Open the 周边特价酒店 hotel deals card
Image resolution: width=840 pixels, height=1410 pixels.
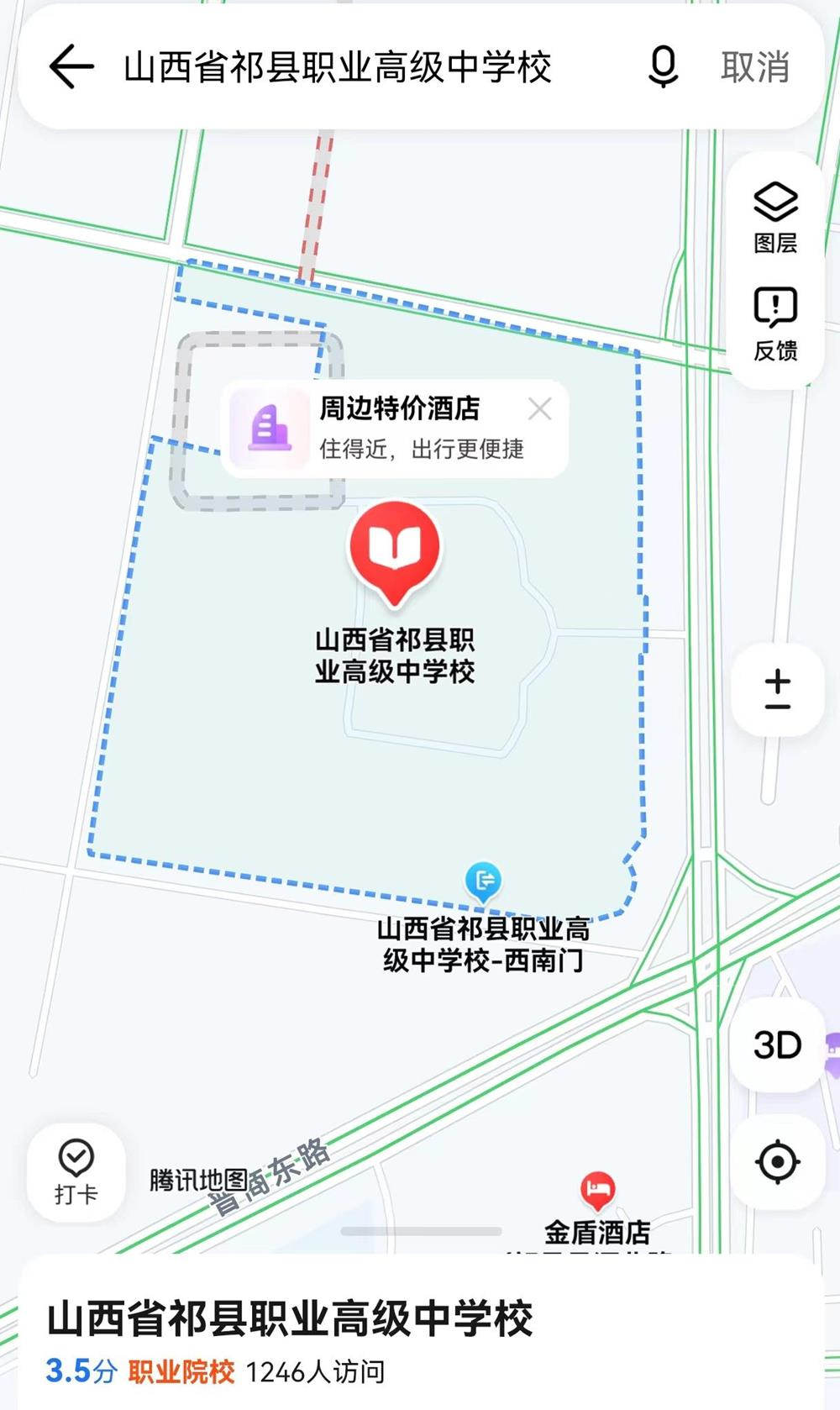click(x=395, y=429)
